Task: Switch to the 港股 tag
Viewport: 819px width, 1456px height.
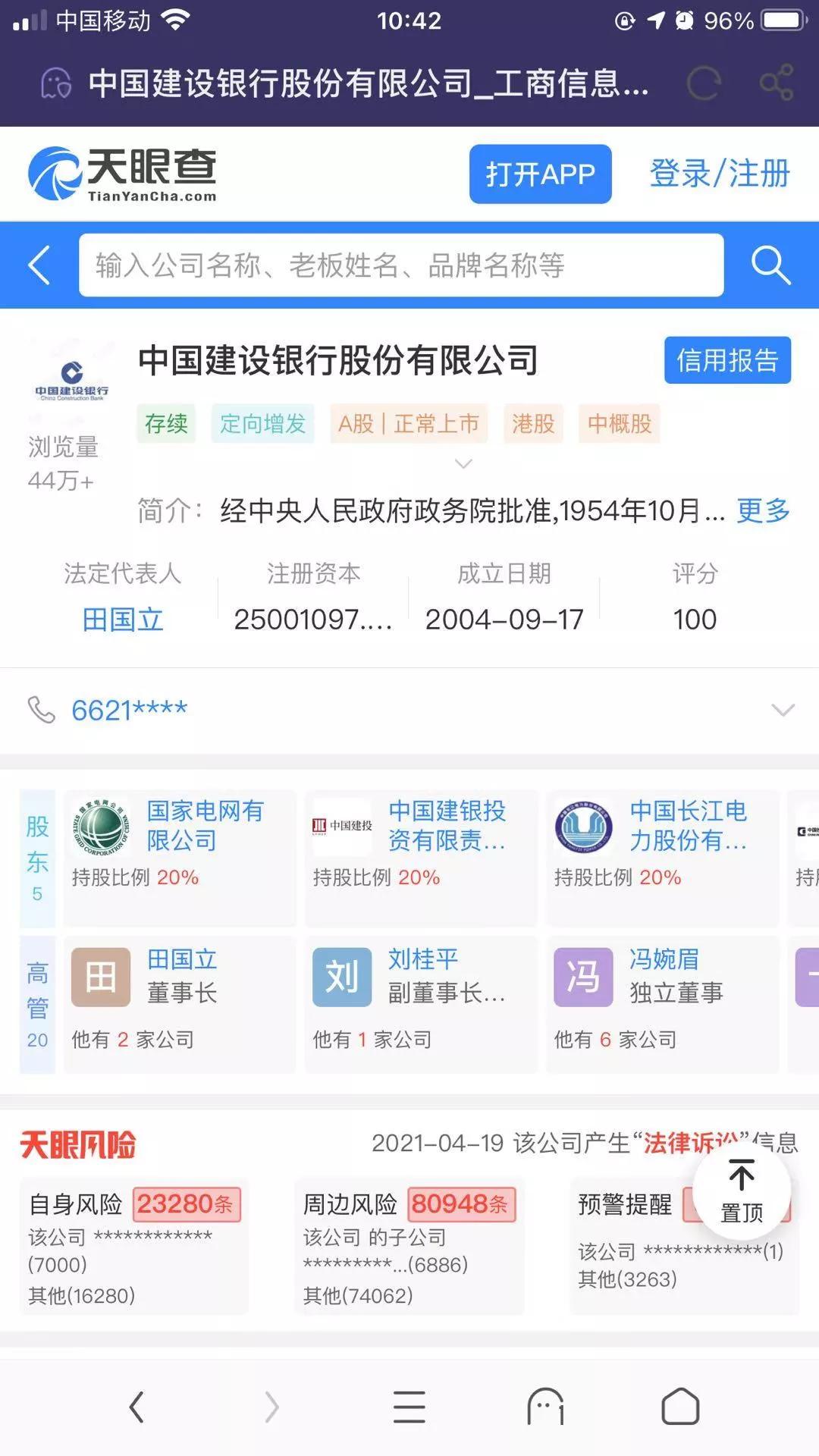Action: tap(532, 424)
